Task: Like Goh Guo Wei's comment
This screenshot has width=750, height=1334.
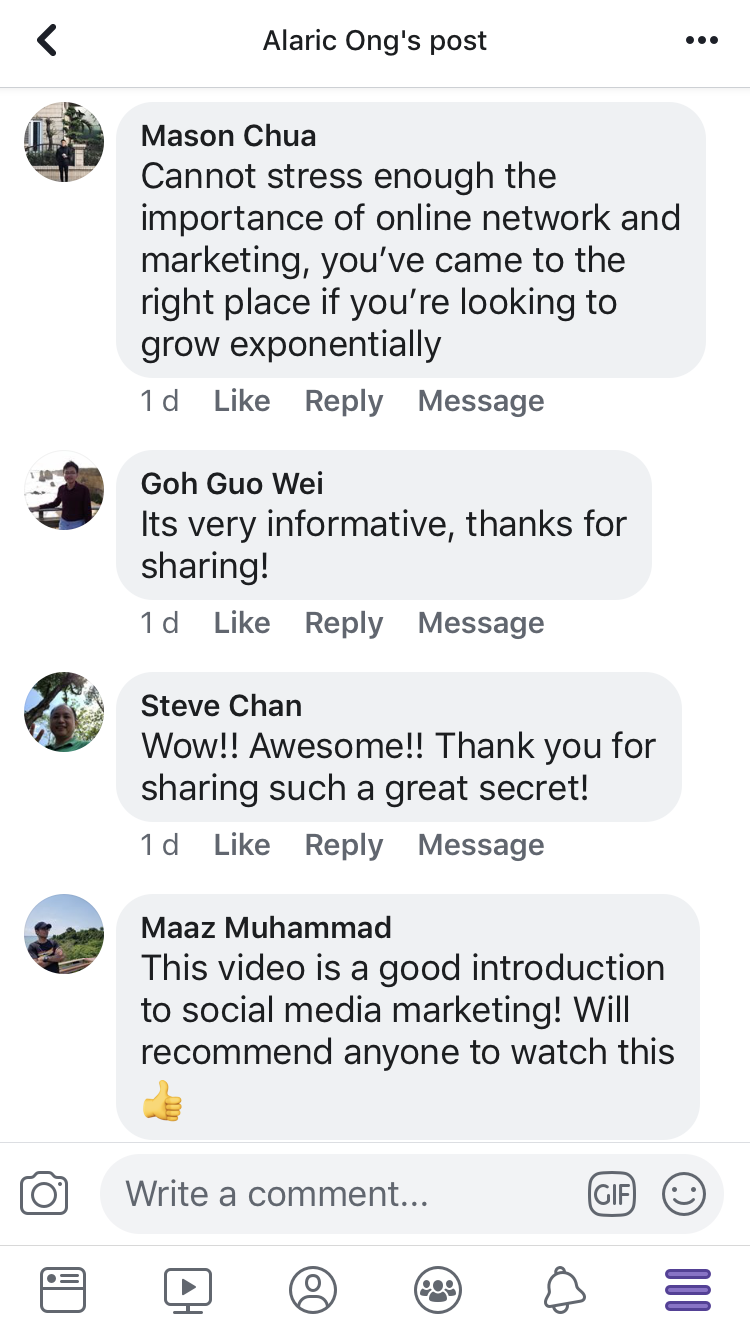Action: click(242, 623)
